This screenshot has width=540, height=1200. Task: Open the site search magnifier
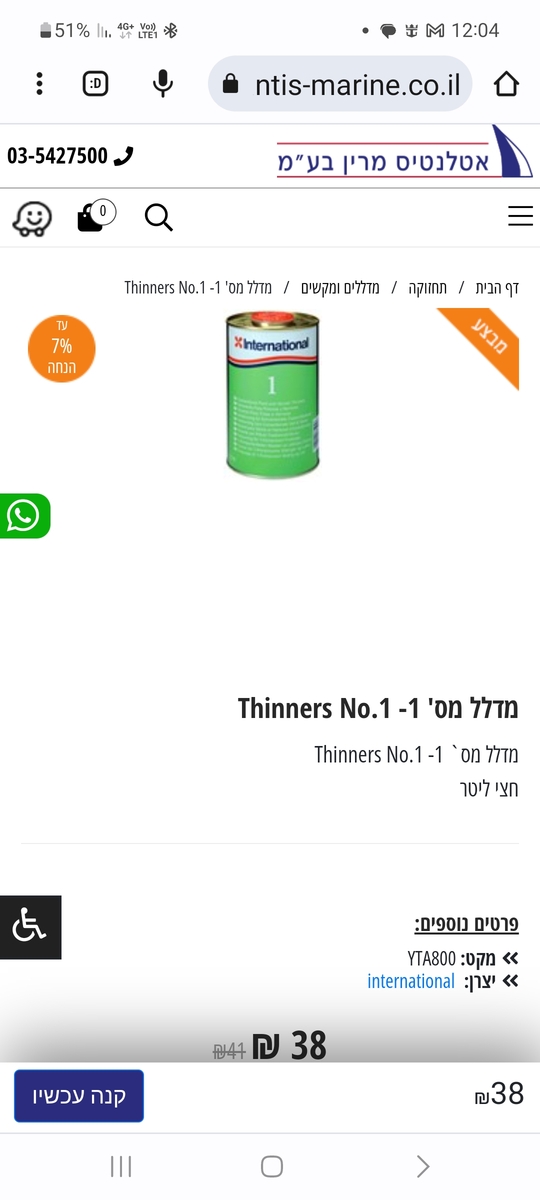pyautogui.click(x=159, y=217)
